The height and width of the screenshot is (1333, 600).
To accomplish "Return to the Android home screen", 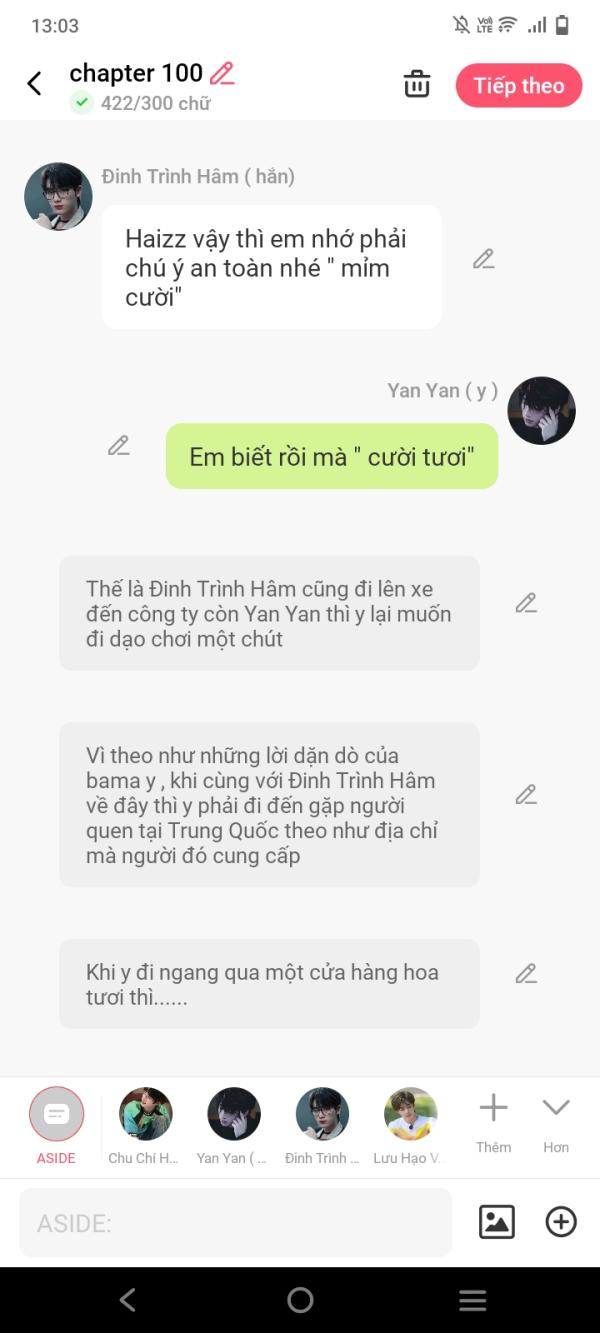I will [300, 1300].
